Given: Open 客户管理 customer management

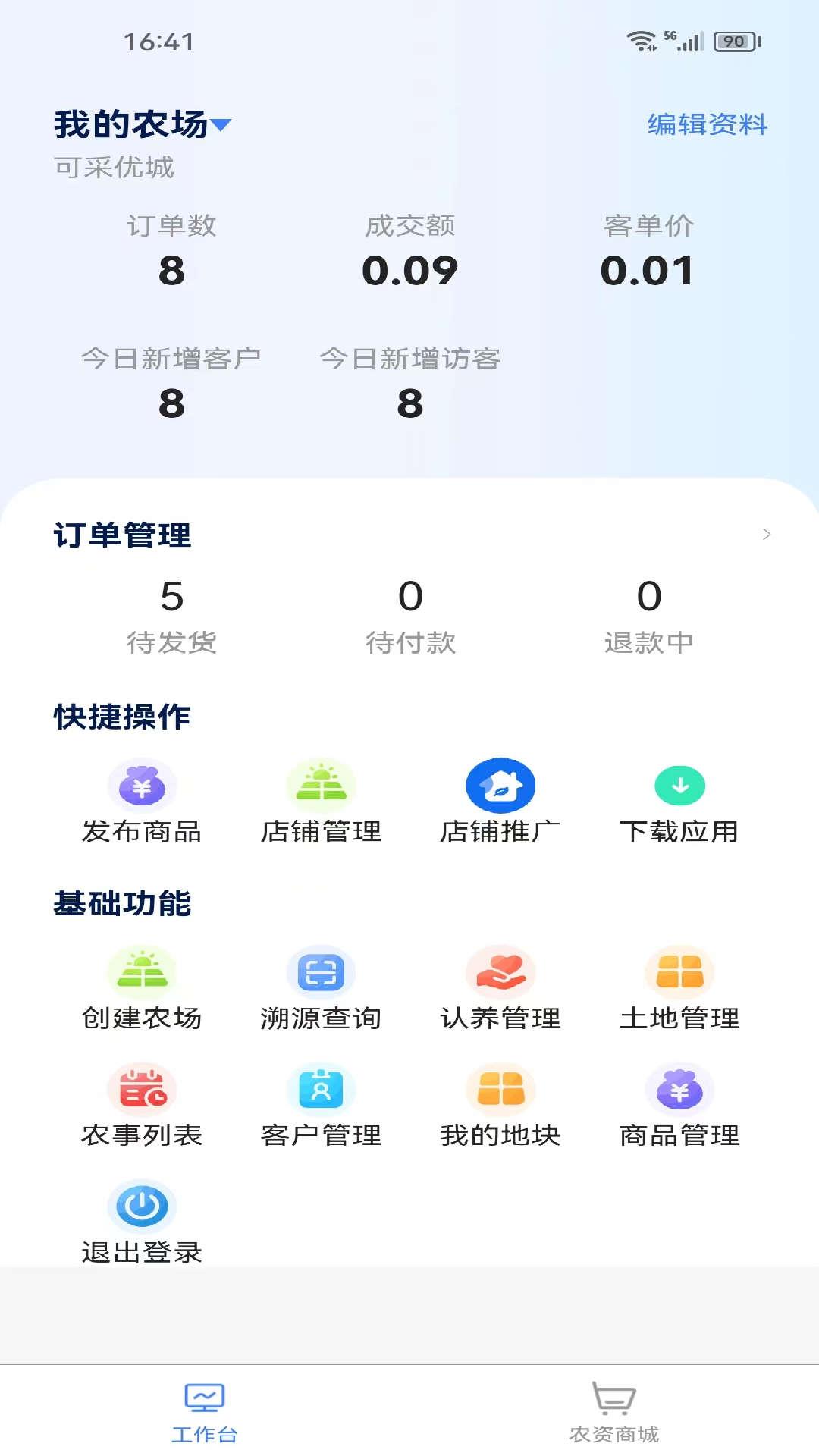Looking at the screenshot, I should 321,1106.
